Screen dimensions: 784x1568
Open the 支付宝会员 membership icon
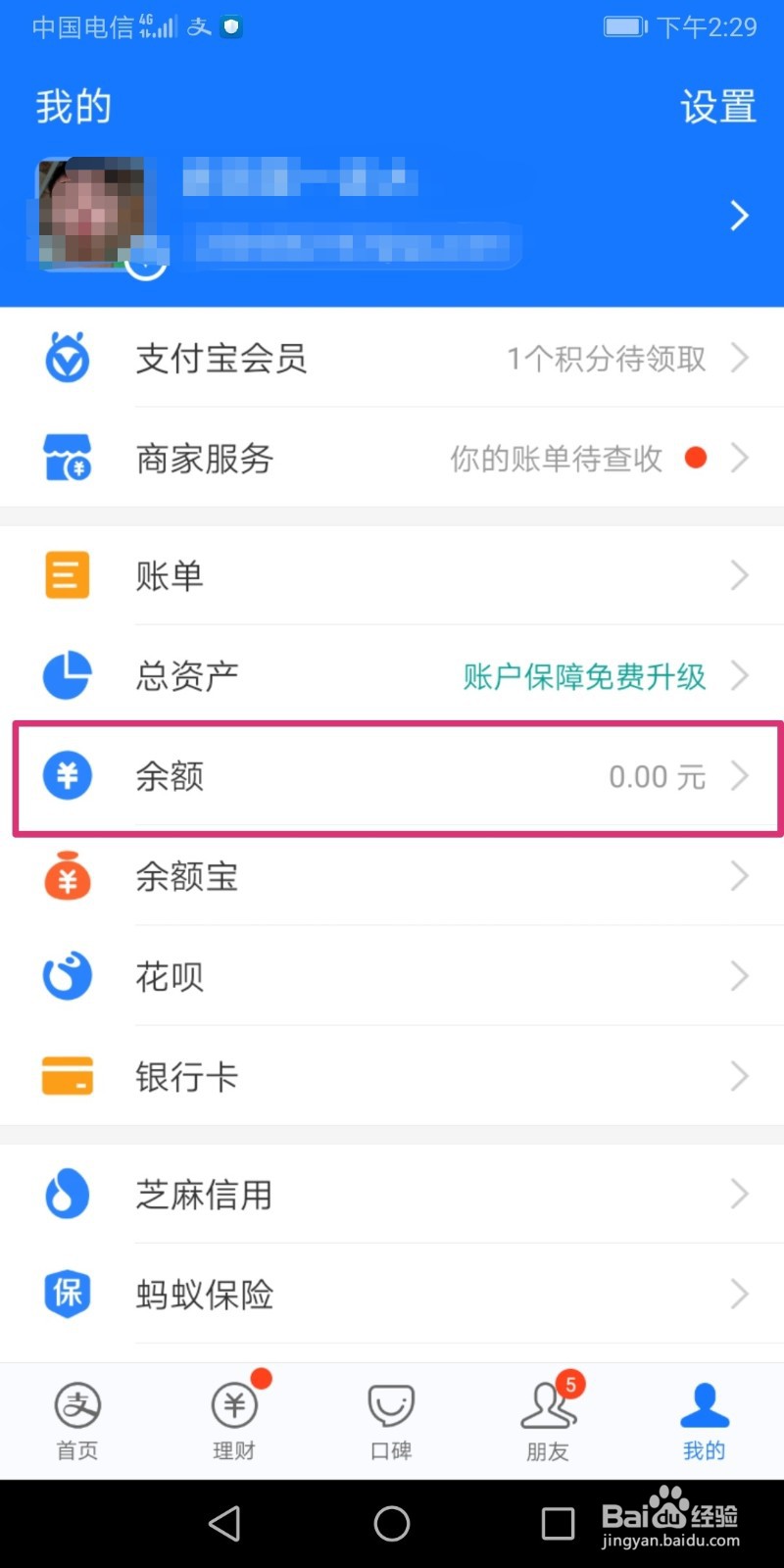66,359
